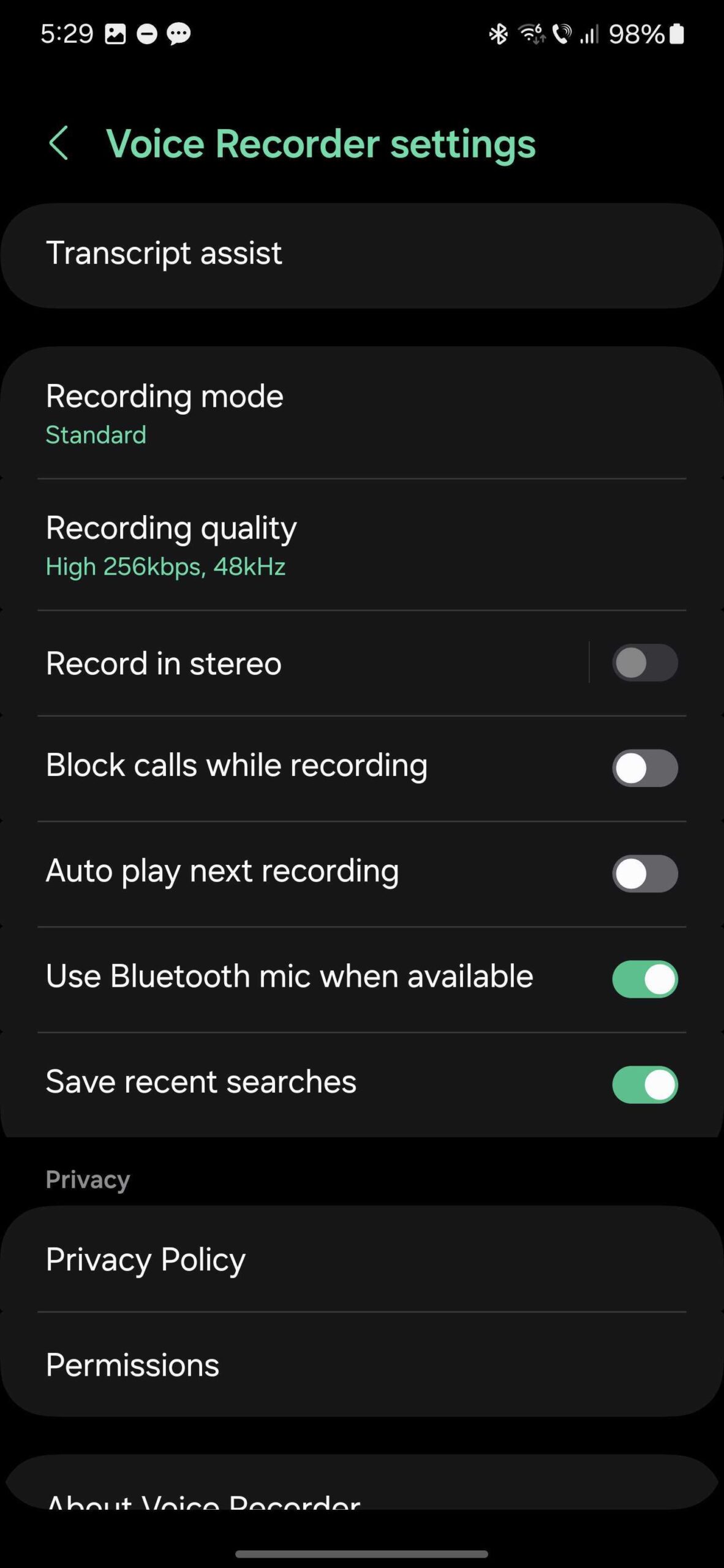Open About Voice Recorder
724x1568 pixels.
tap(361, 1491)
